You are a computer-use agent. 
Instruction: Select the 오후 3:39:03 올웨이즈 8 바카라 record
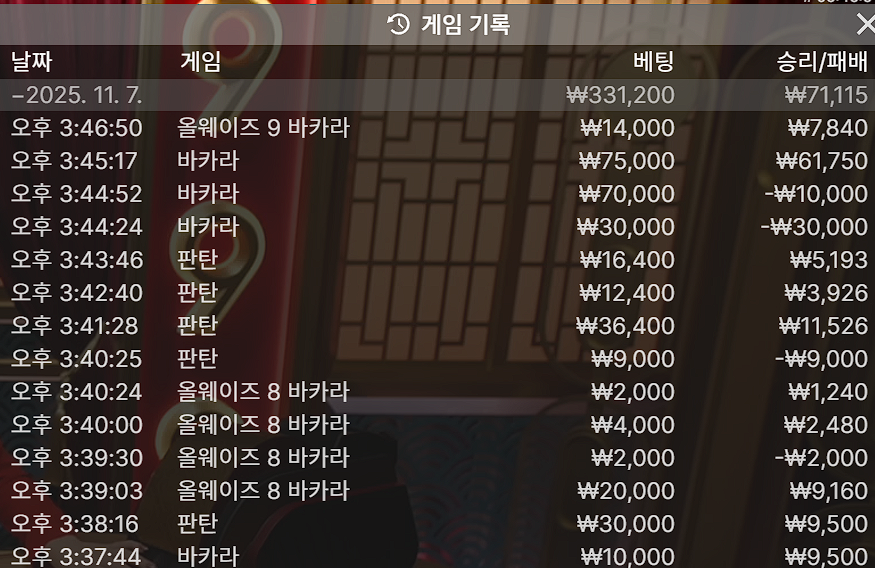[437, 491]
